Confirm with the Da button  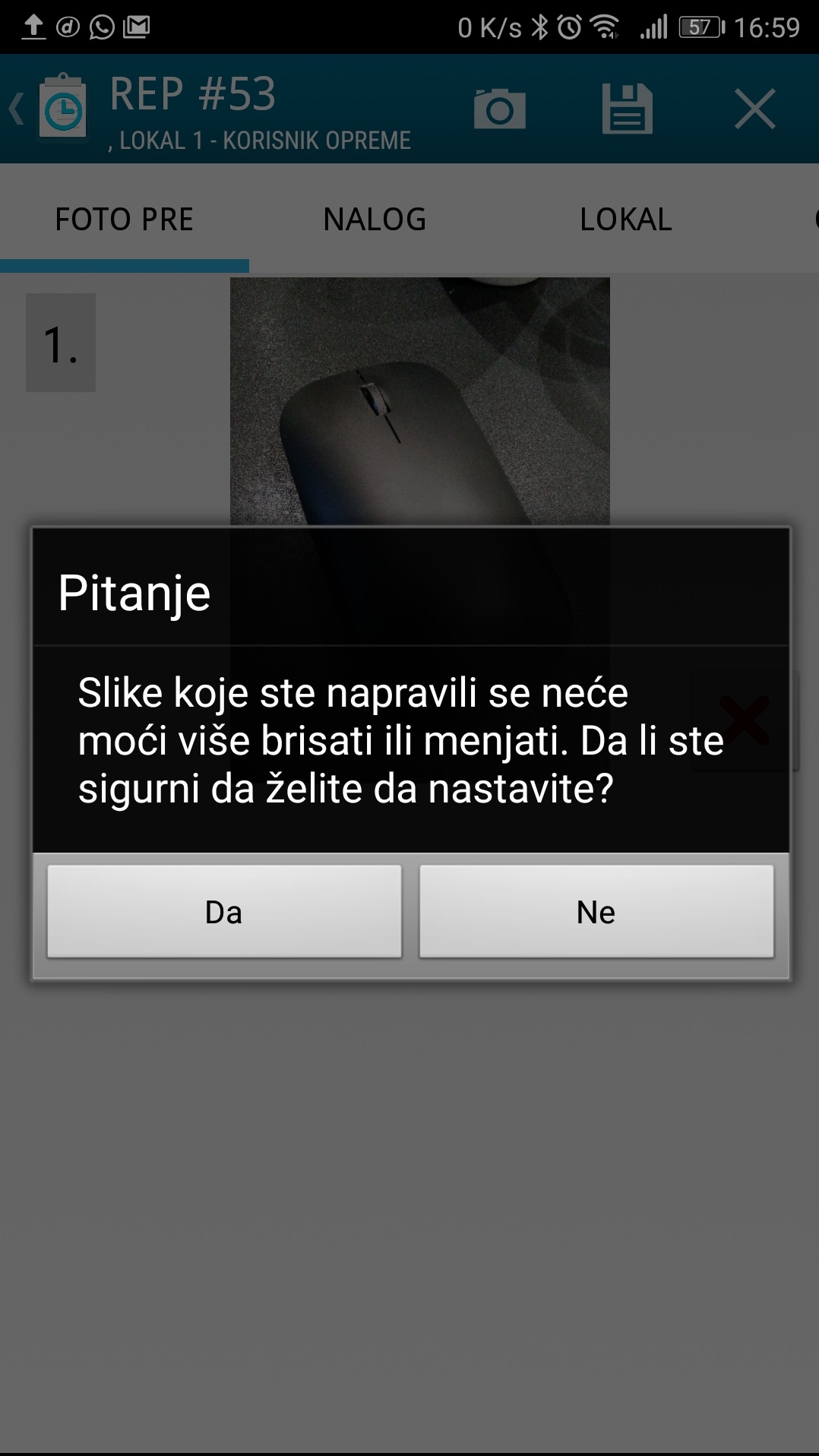pyautogui.click(x=224, y=911)
